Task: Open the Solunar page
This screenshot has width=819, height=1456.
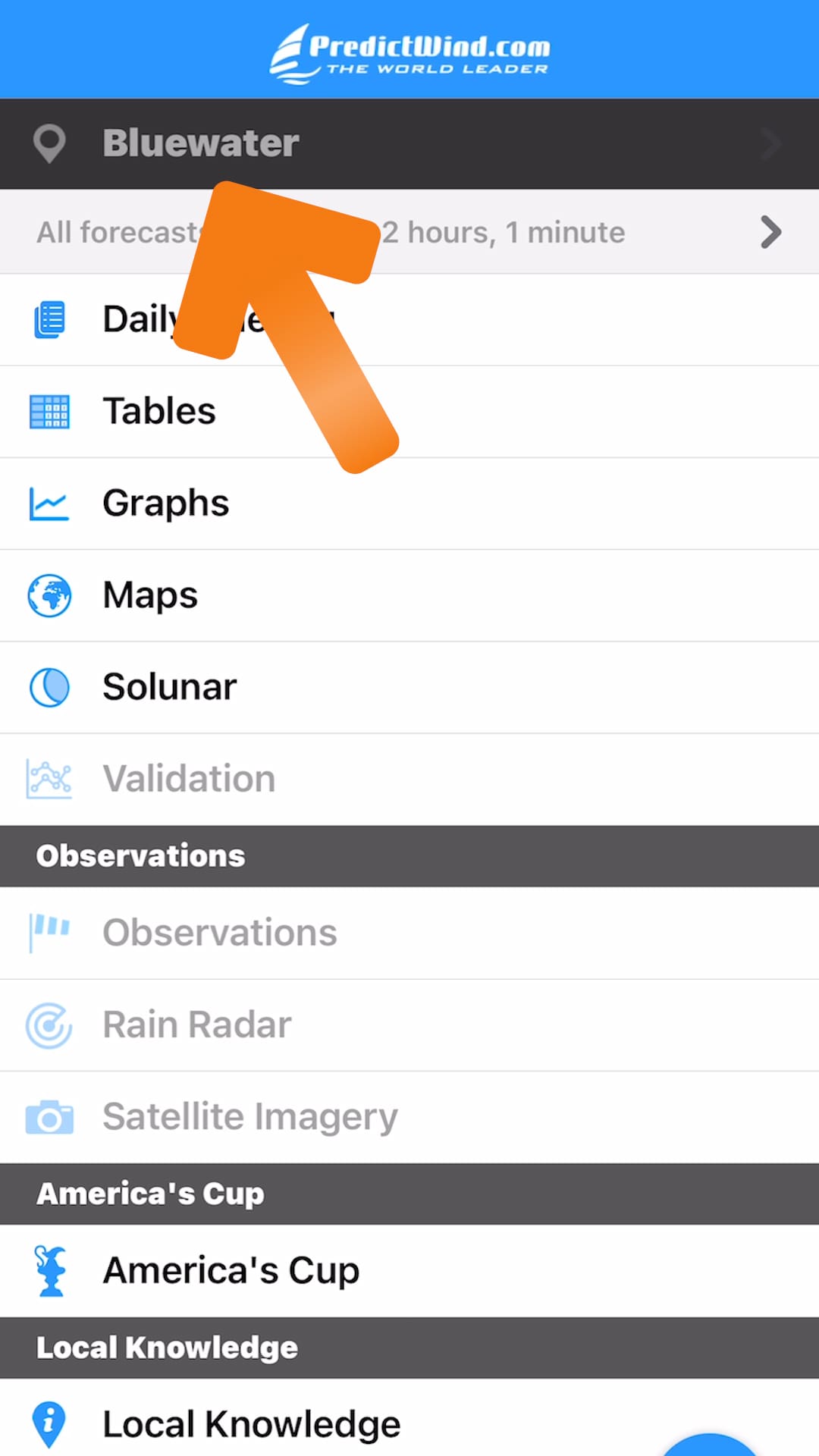Action: pos(409,687)
